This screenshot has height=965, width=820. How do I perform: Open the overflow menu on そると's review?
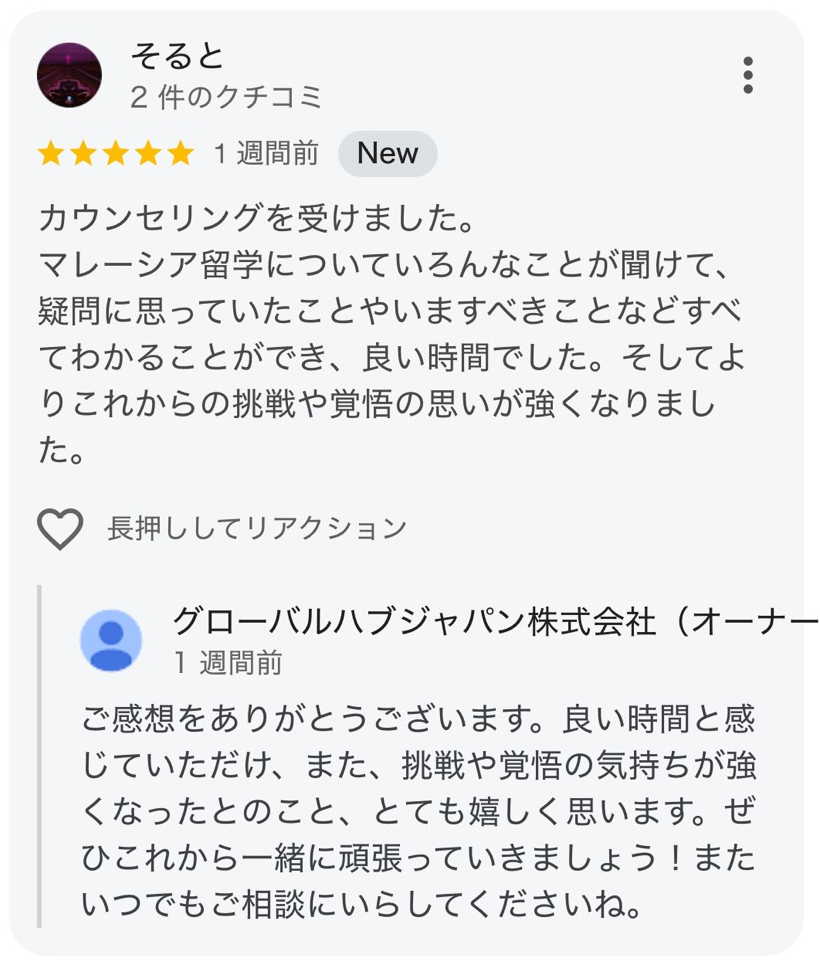coord(748,76)
